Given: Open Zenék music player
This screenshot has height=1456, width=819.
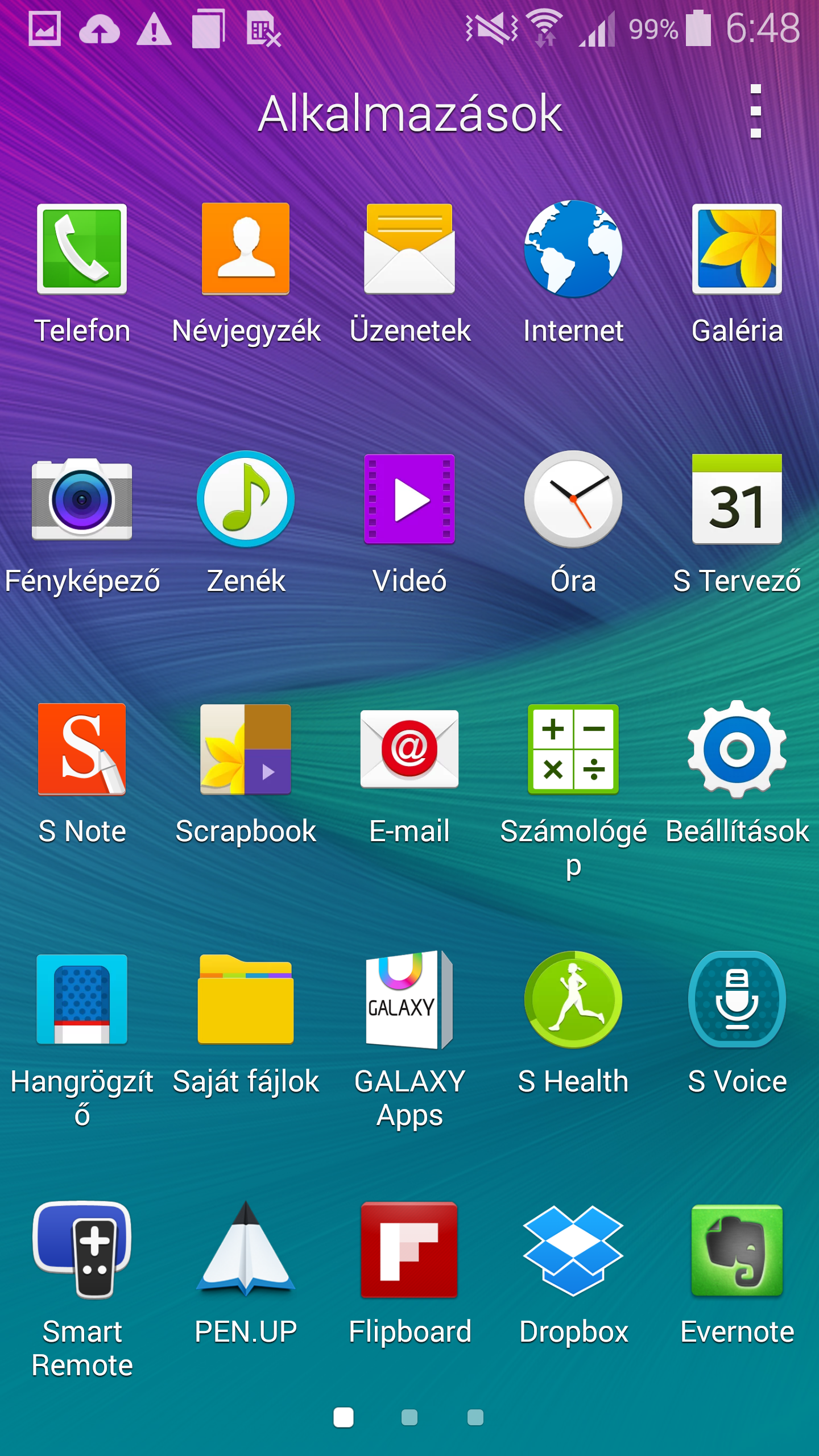Looking at the screenshot, I should 246,499.
